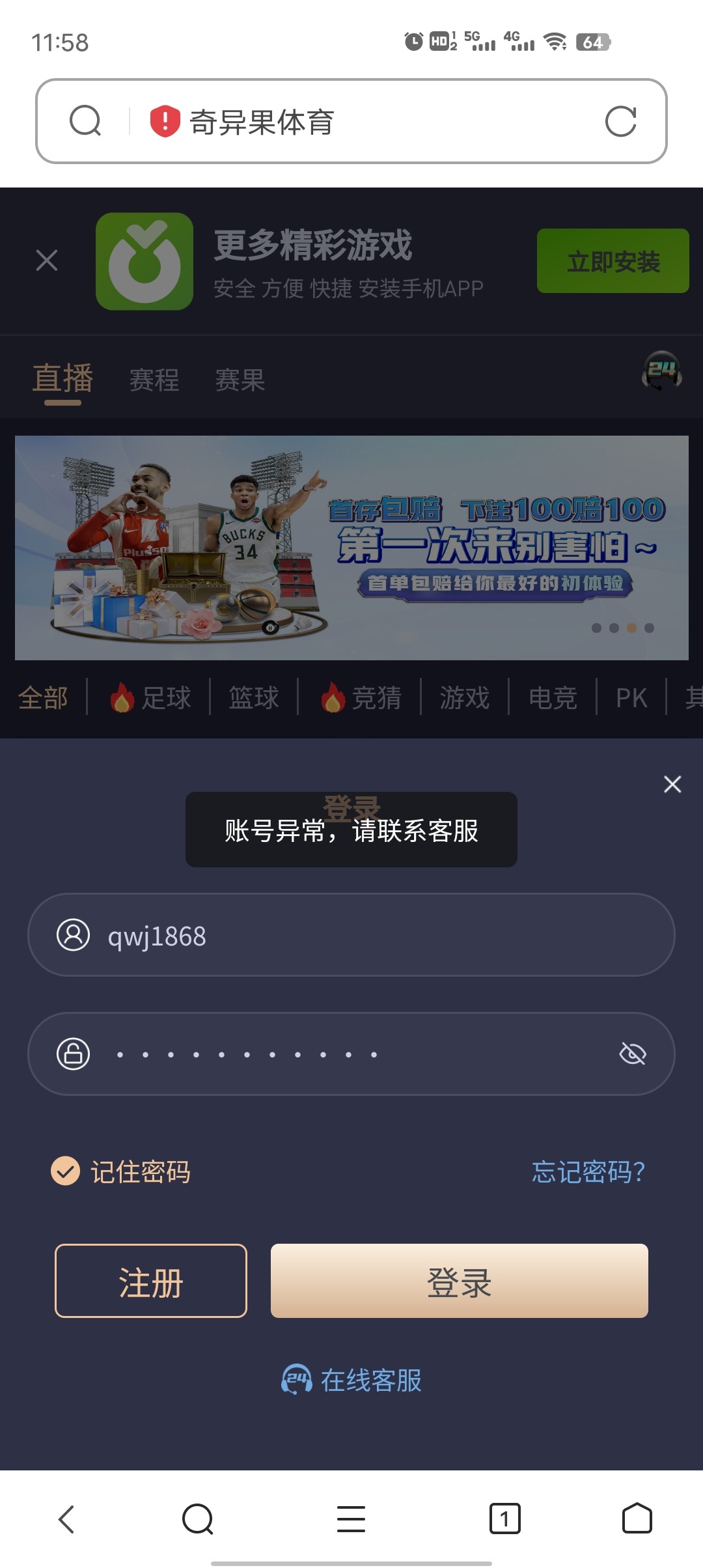Close the login dialog with X
Image resolution: width=703 pixels, height=1568 pixels.
coord(672,785)
